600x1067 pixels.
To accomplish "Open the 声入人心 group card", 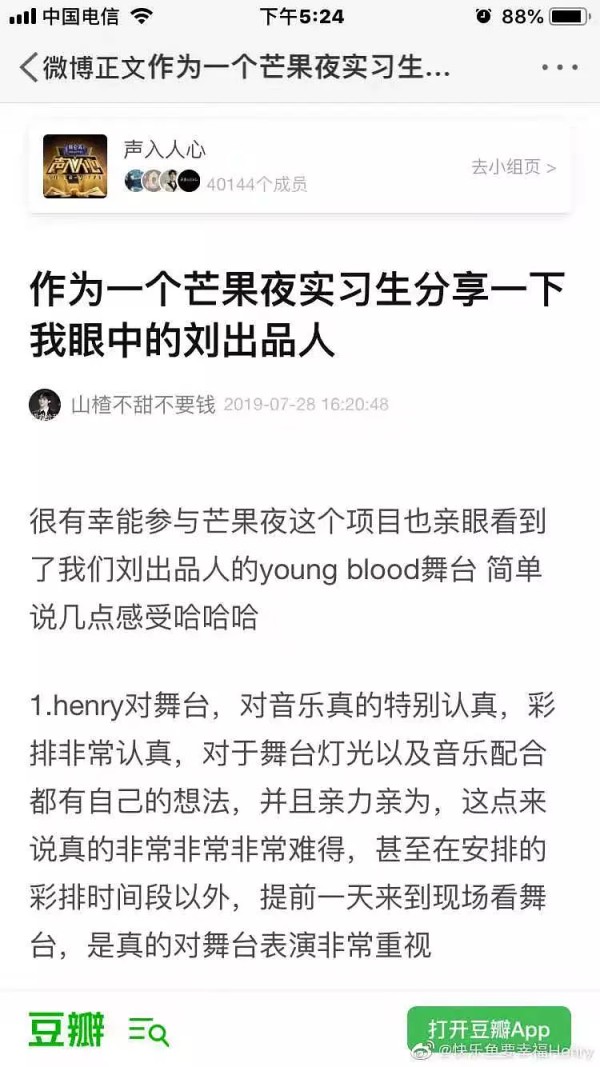I will pos(299,167).
